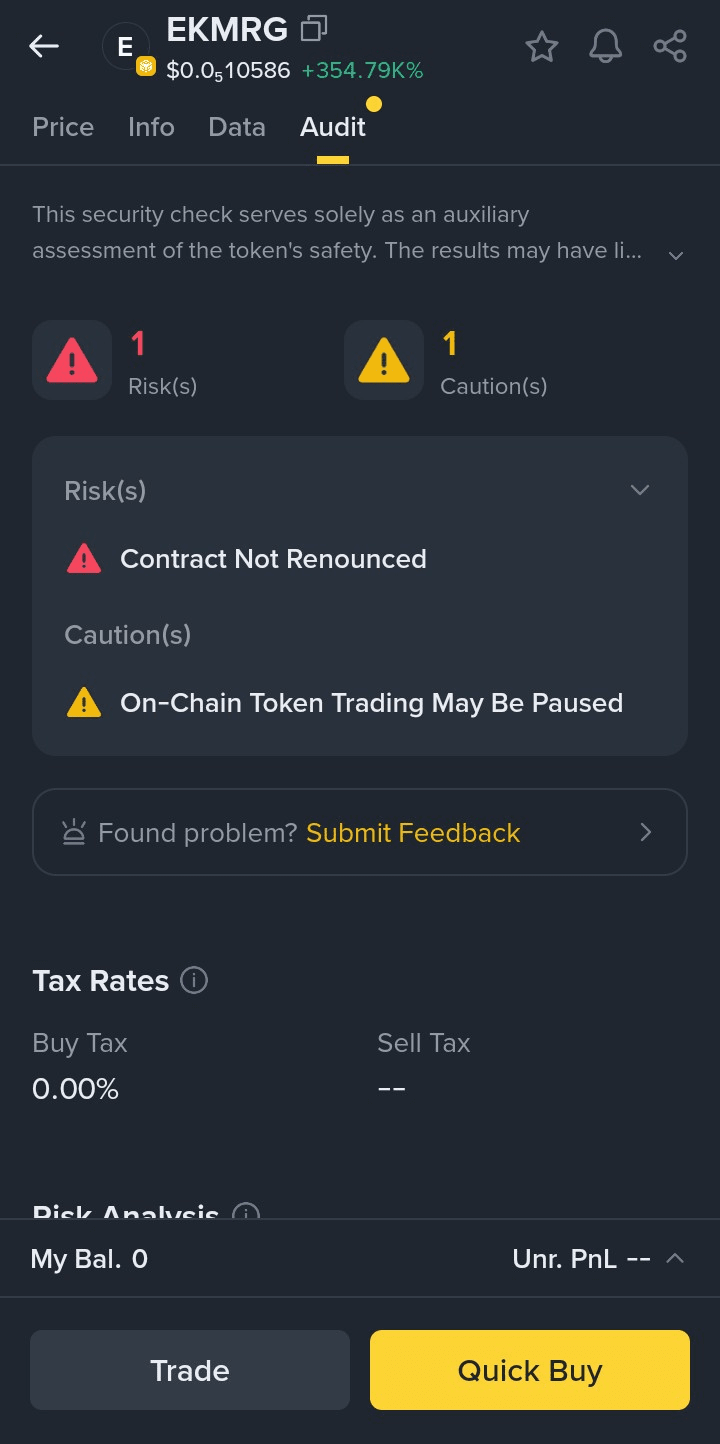
Task: Share the EKMRG token page
Action: (x=669, y=46)
